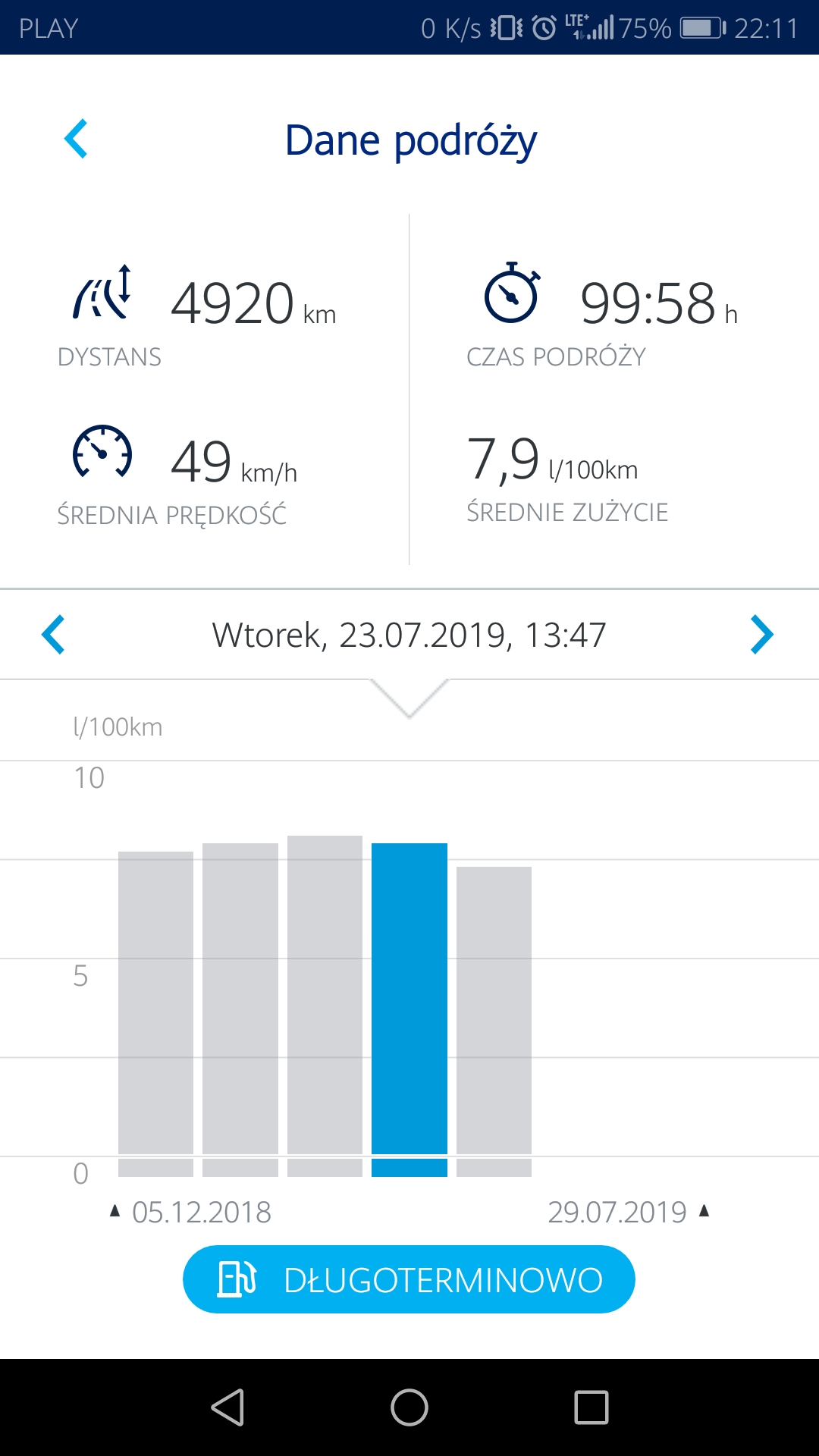This screenshot has width=819, height=1456.
Task: Show the previous trip date entry
Action: tap(53, 635)
